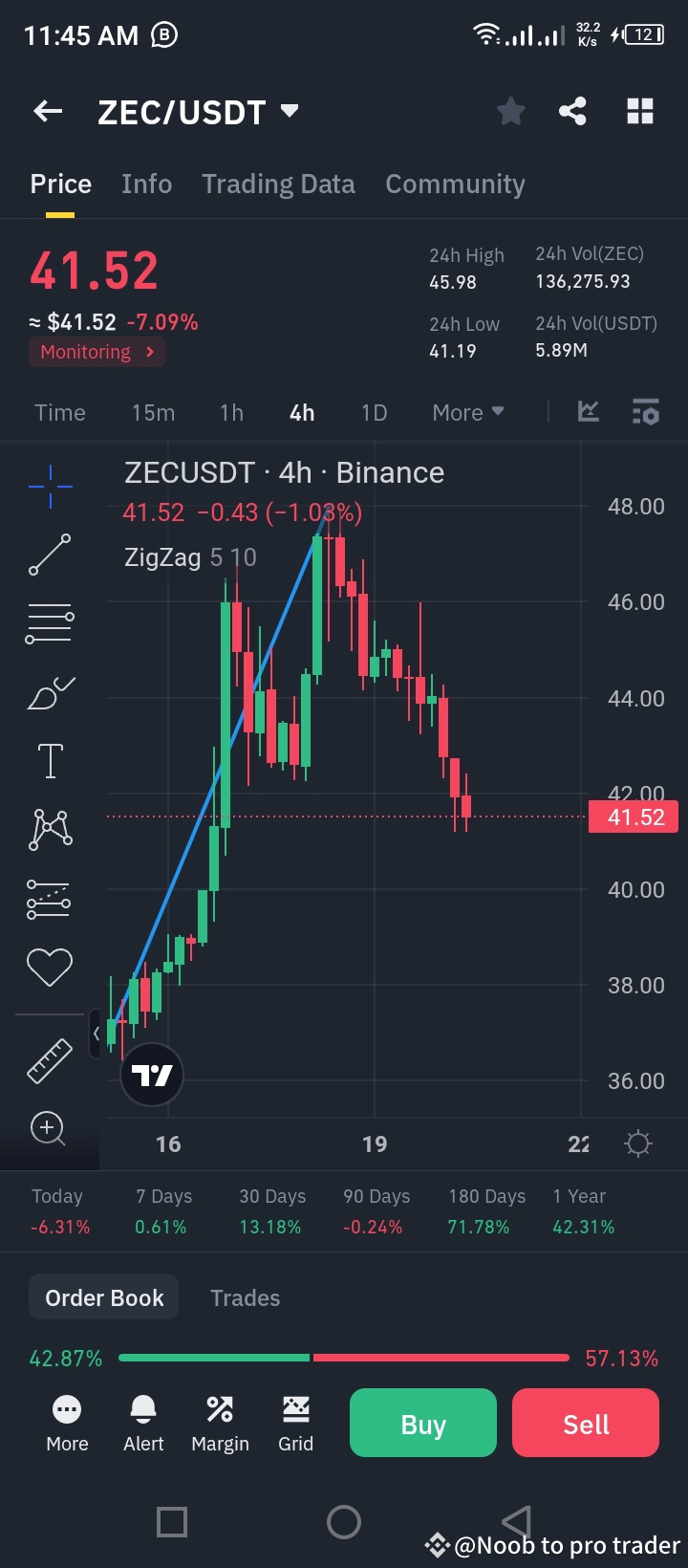Select the text annotation tool
Viewport: 688px width, 1568px height.
point(50,760)
